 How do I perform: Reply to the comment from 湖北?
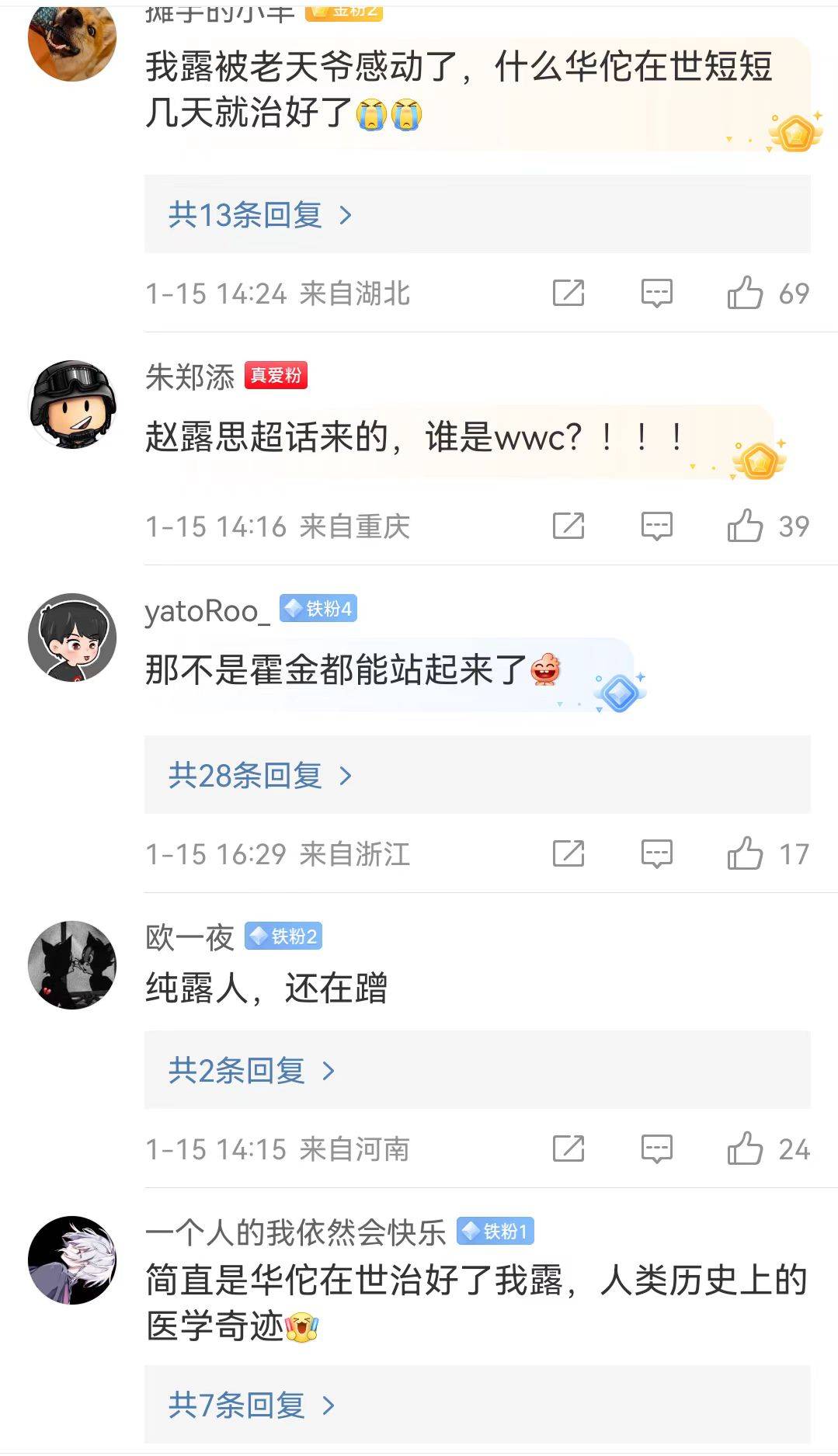pos(656,294)
